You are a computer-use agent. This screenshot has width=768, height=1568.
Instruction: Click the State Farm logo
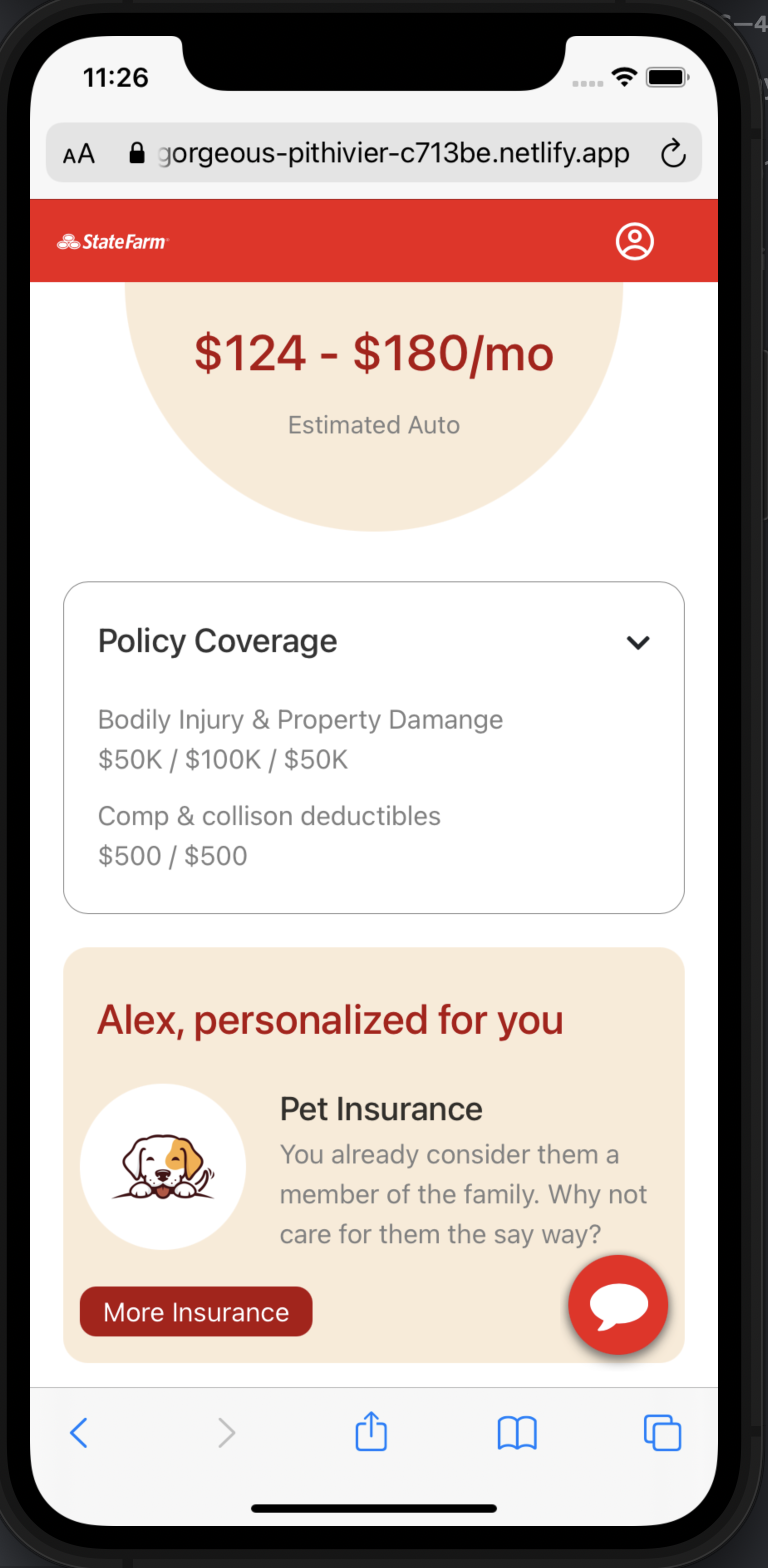click(x=111, y=241)
